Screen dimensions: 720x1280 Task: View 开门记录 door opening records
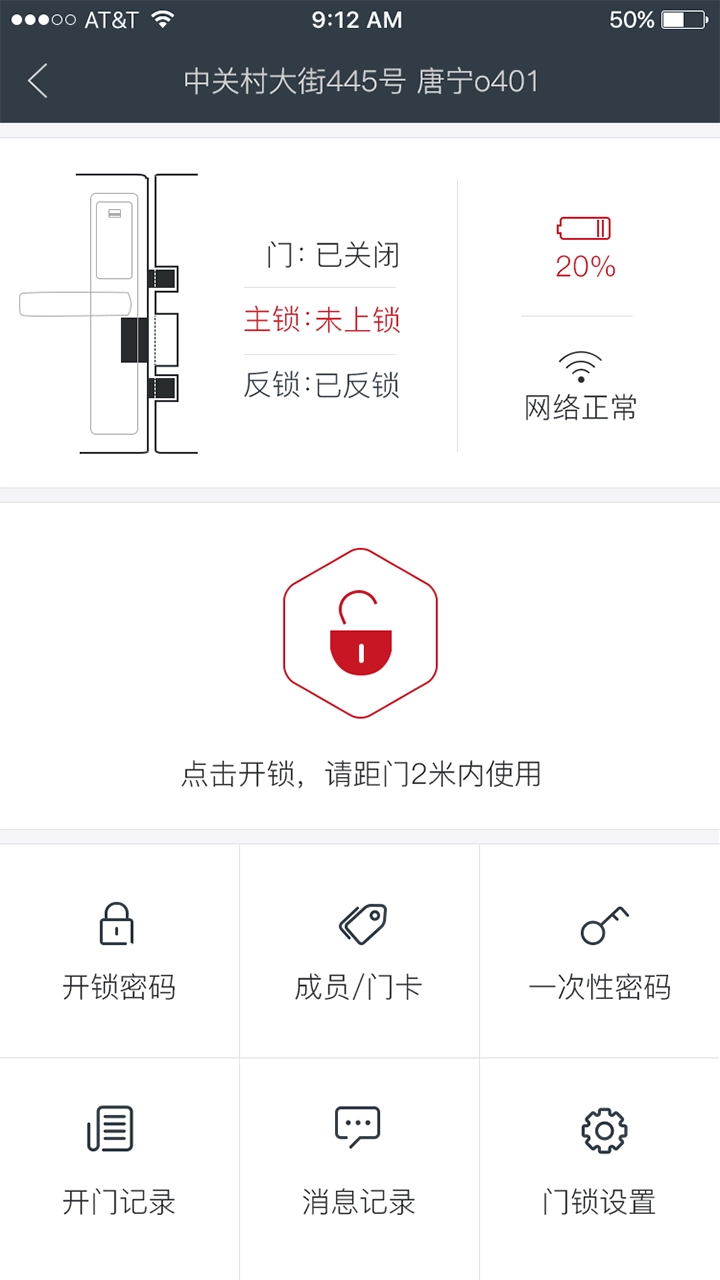pos(119,1165)
